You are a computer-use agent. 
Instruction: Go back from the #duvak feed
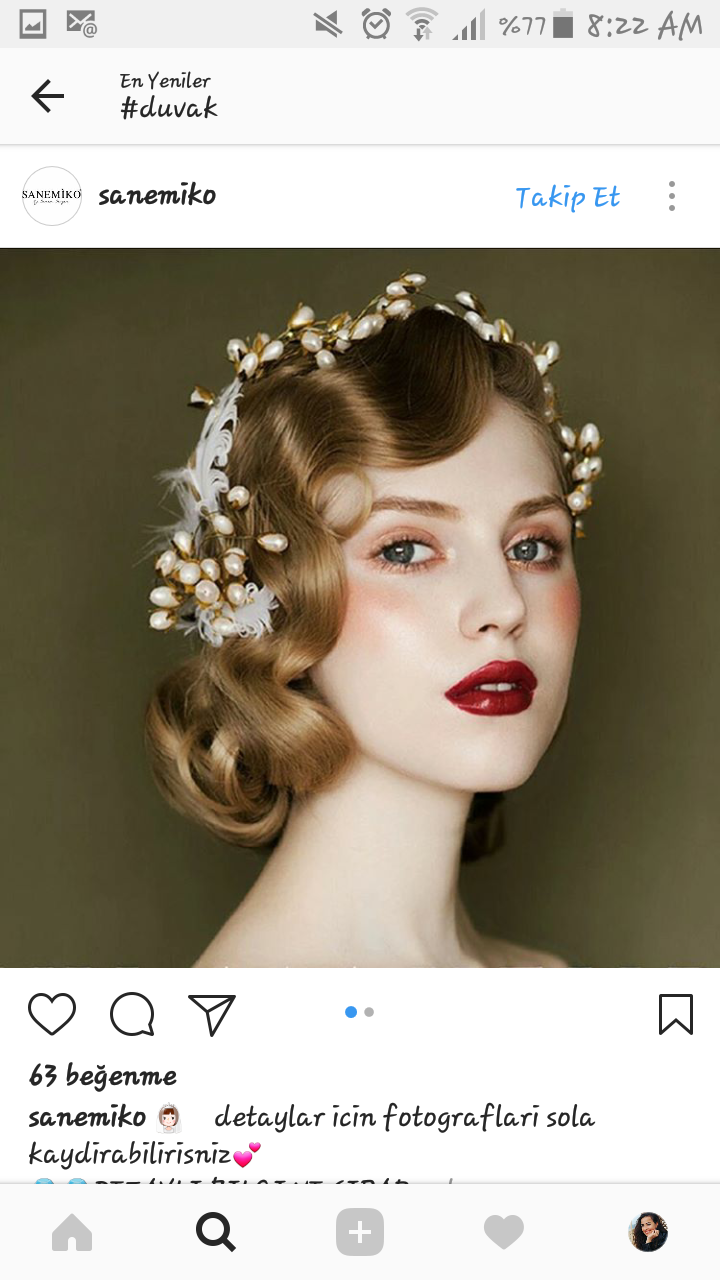pyautogui.click(x=47, y=96)
